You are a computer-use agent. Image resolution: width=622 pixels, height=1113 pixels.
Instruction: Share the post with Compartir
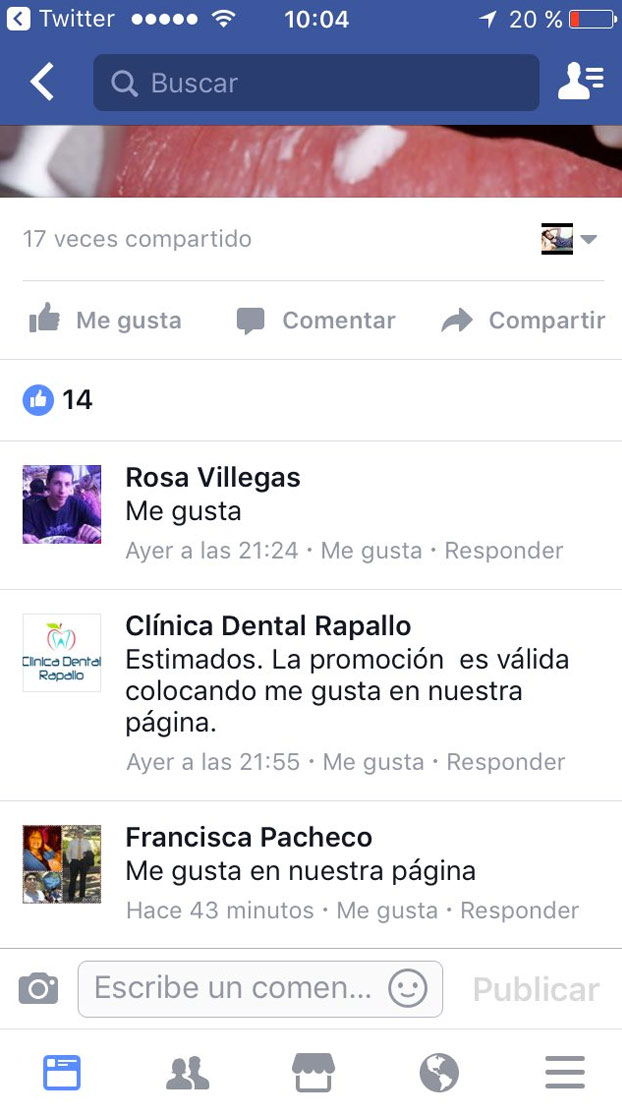tap(523, 320)
